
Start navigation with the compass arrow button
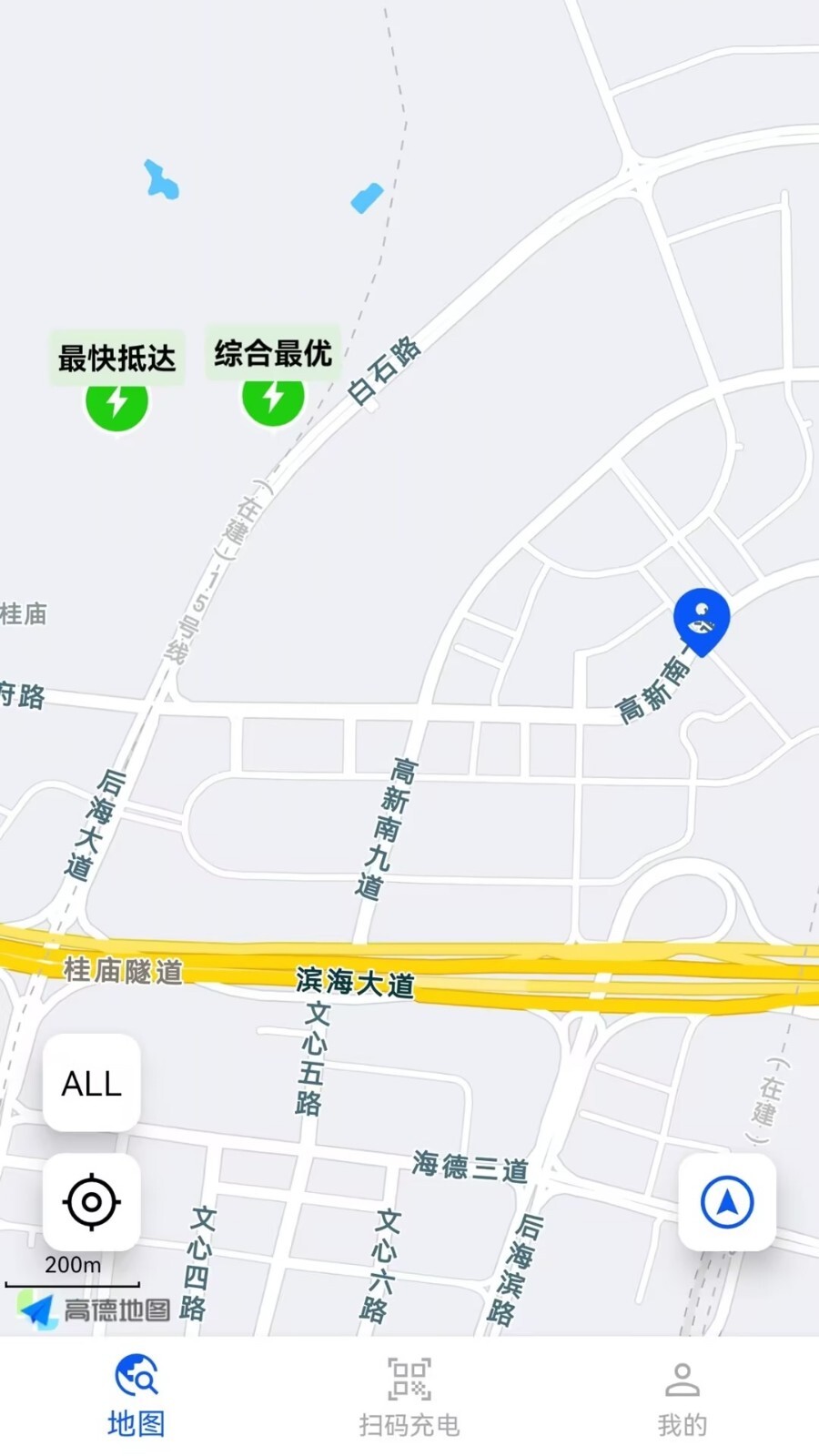(726, 1202)
